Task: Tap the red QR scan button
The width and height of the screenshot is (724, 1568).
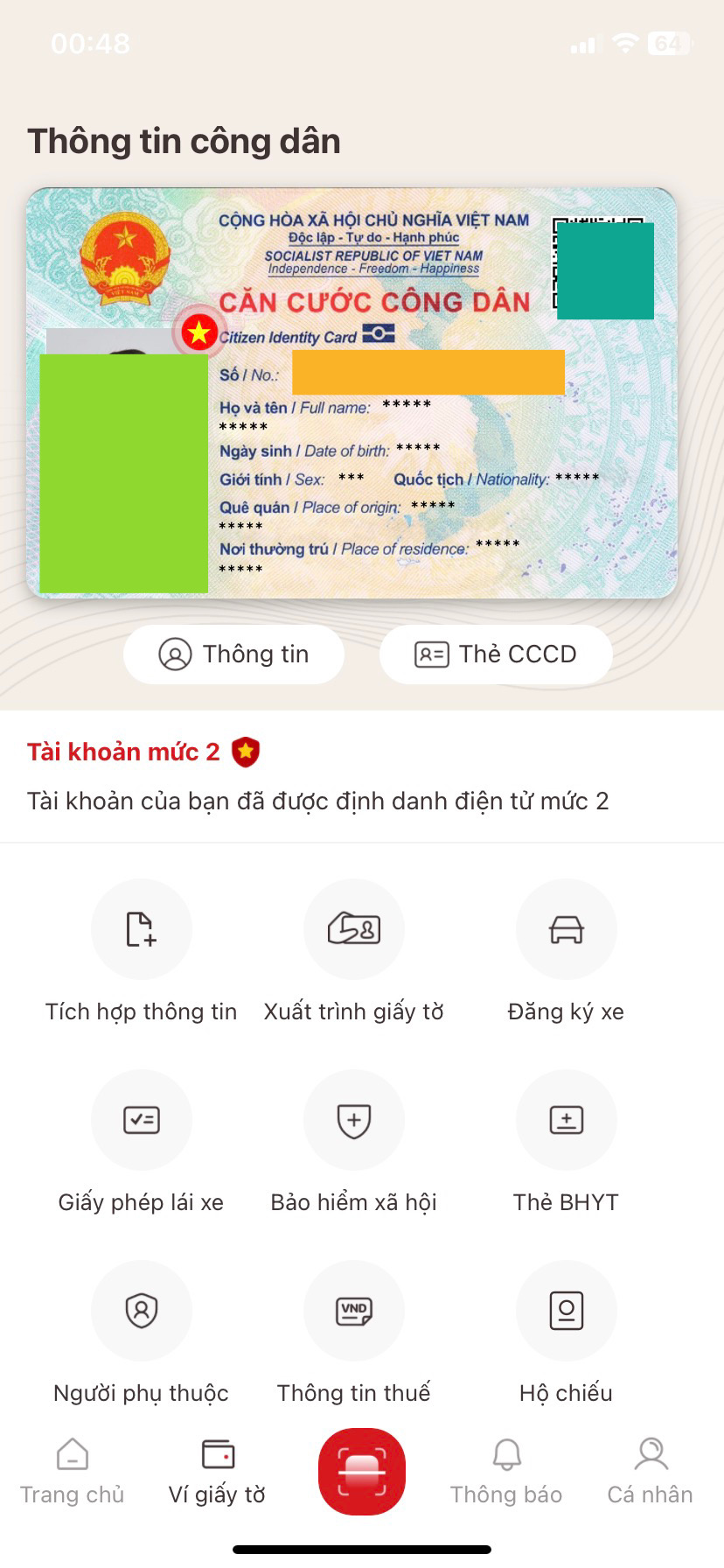Action: 362,1472
